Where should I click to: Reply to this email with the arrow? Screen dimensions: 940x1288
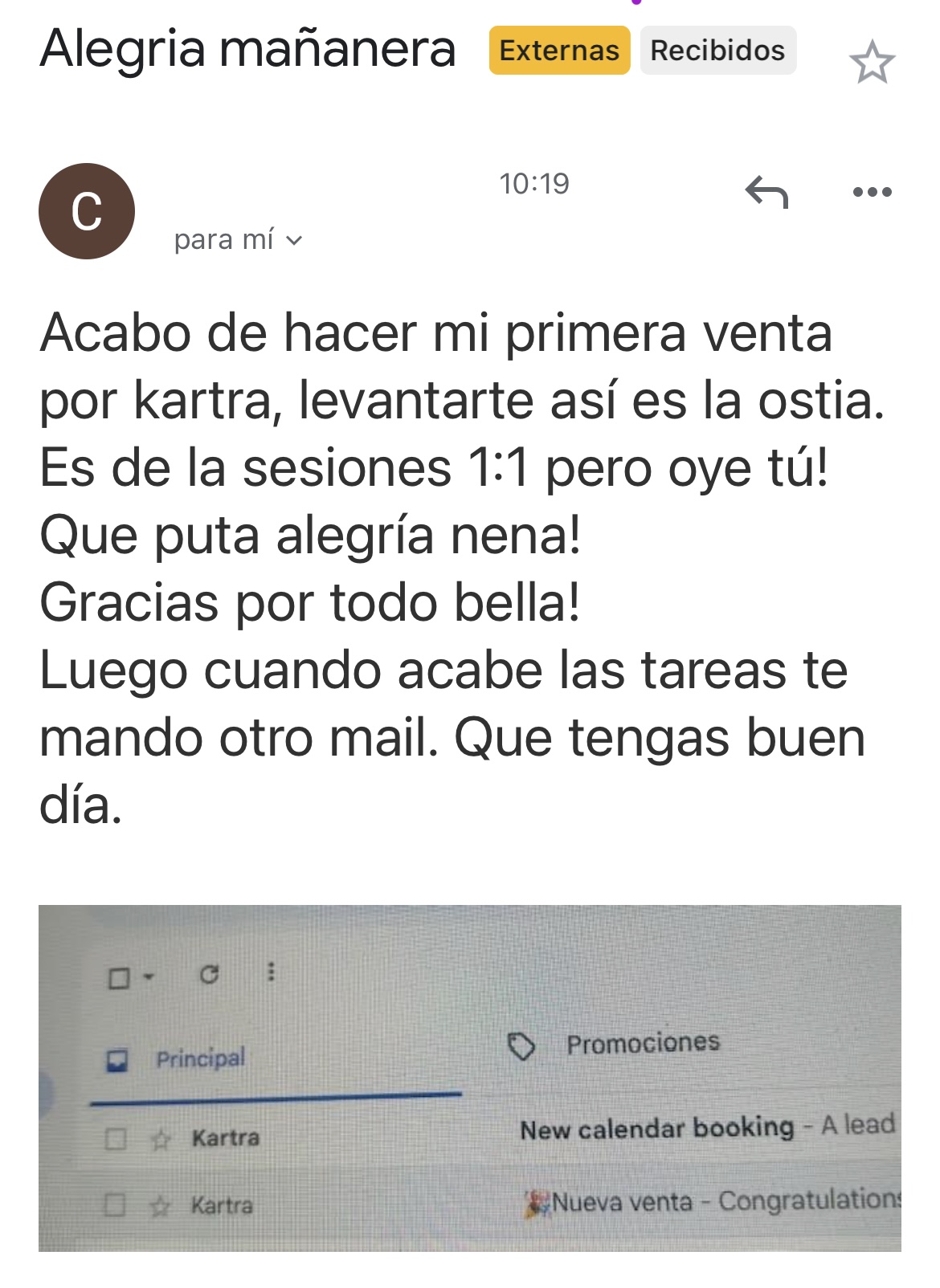766,192
